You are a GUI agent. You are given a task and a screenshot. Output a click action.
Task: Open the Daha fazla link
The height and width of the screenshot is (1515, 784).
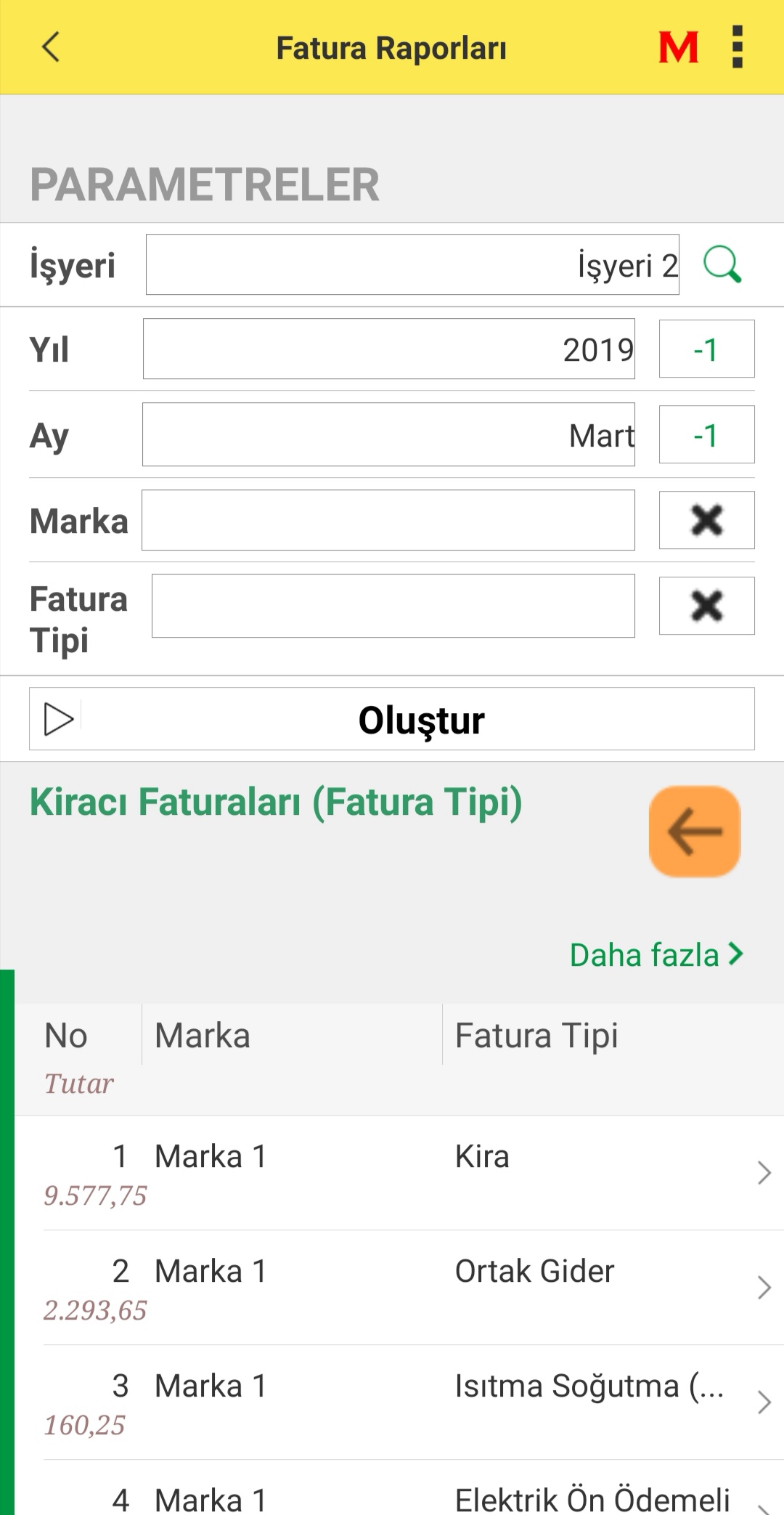pos(656,954)
